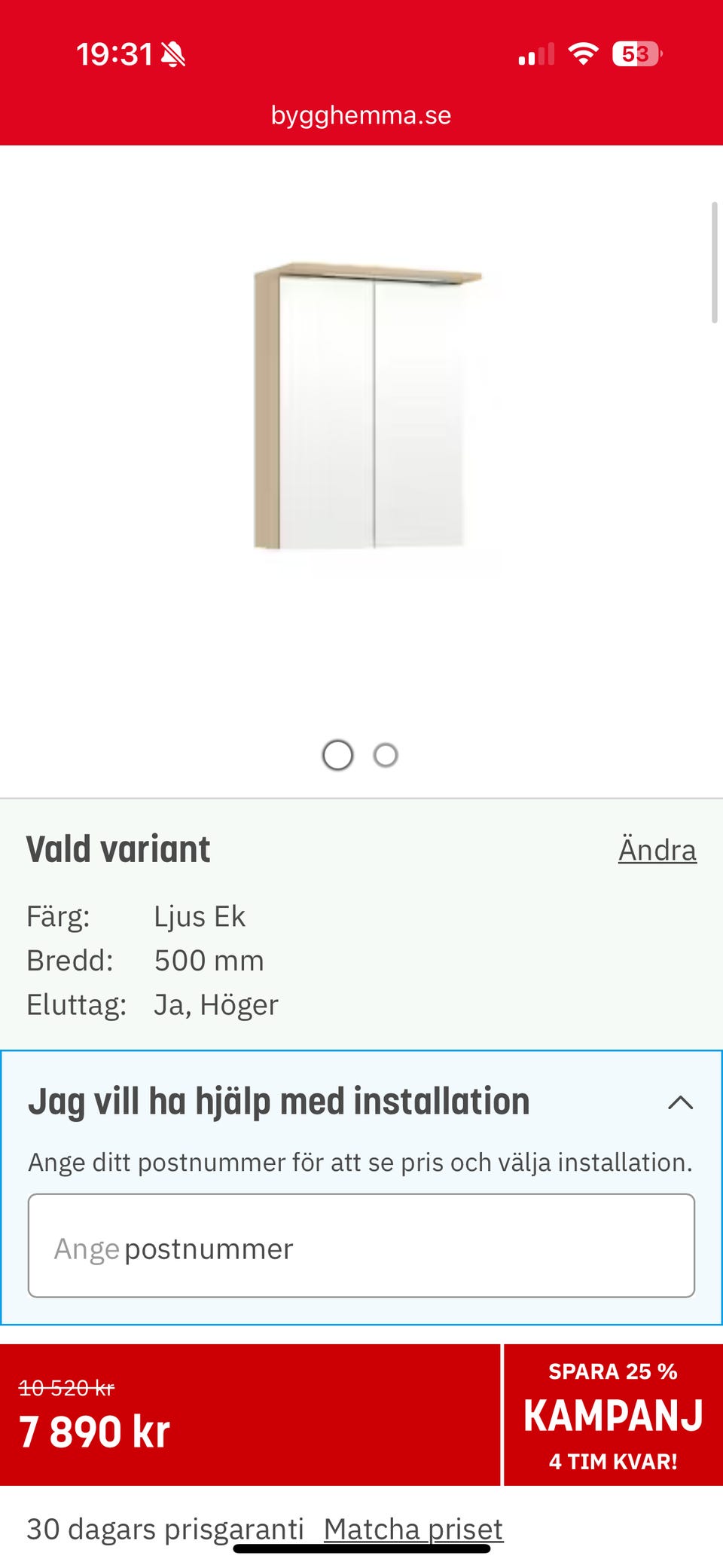This screenshot has height=1568, width=723.
Task: Tap the Ange postnummer input field
Action: pos(361,1247)
